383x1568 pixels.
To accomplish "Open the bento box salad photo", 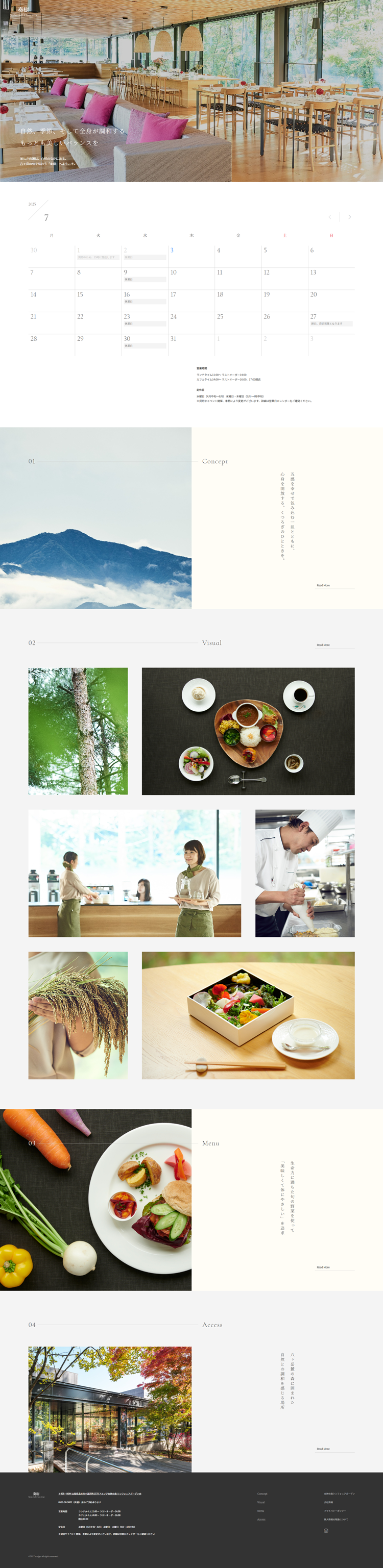I will [248, 1015].
